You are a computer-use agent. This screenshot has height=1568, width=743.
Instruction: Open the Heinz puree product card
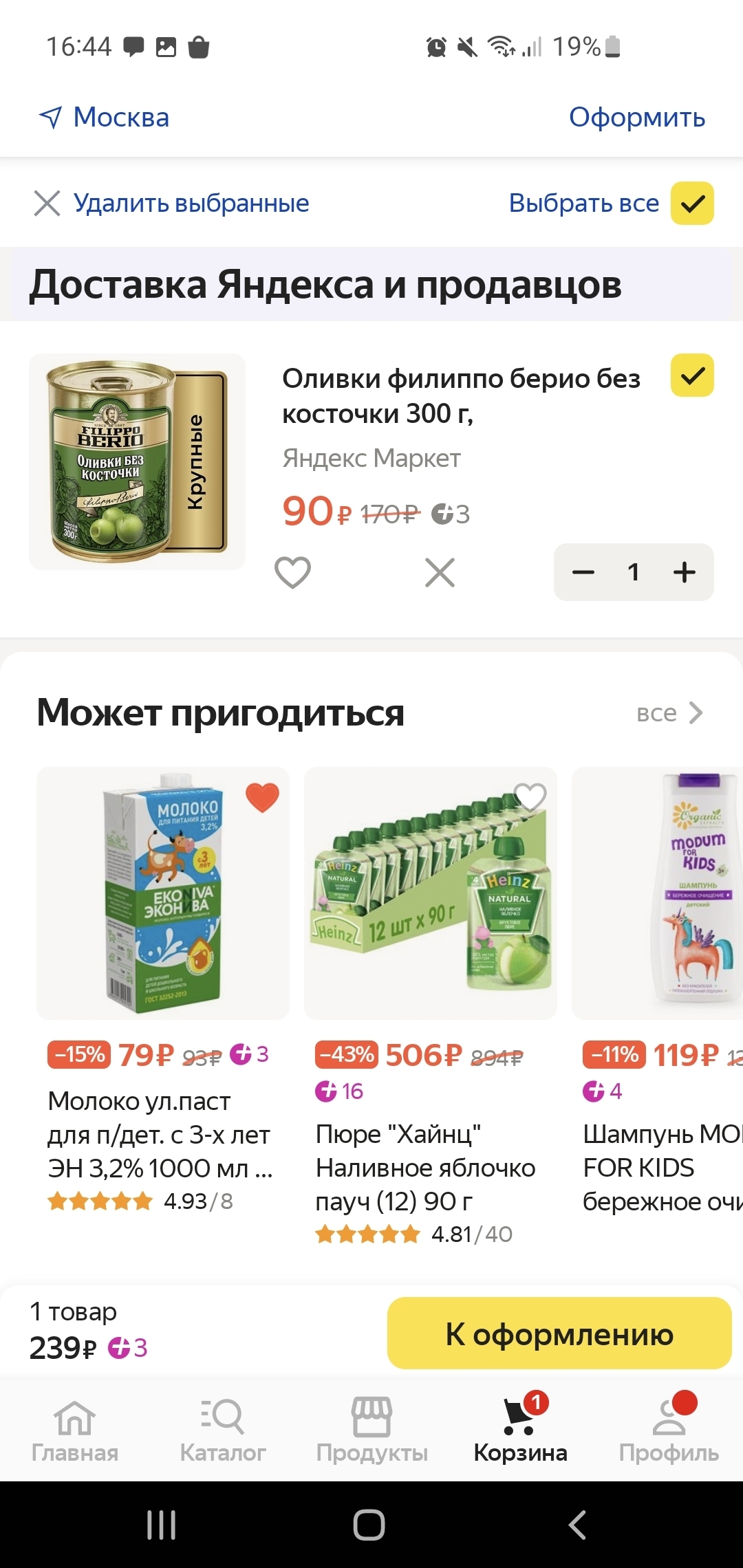point(430,893)
